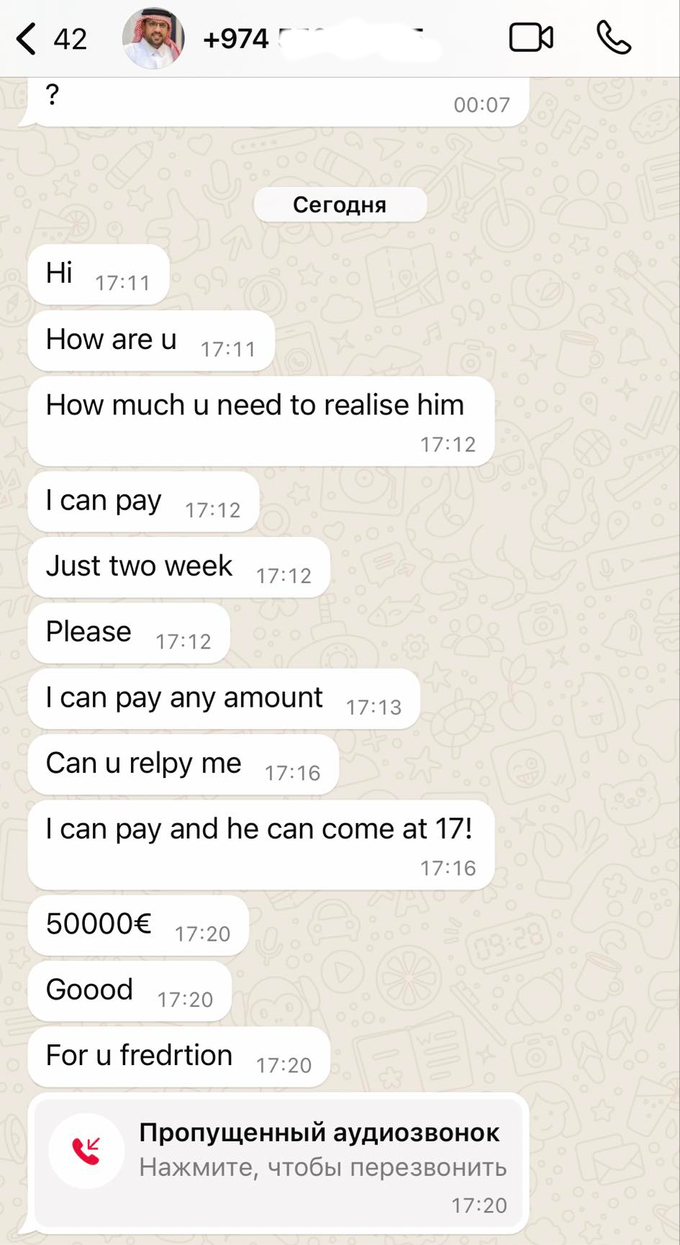Call back from the missed audio call card
680x1245 pixels.
click(x=280, y=1160)
